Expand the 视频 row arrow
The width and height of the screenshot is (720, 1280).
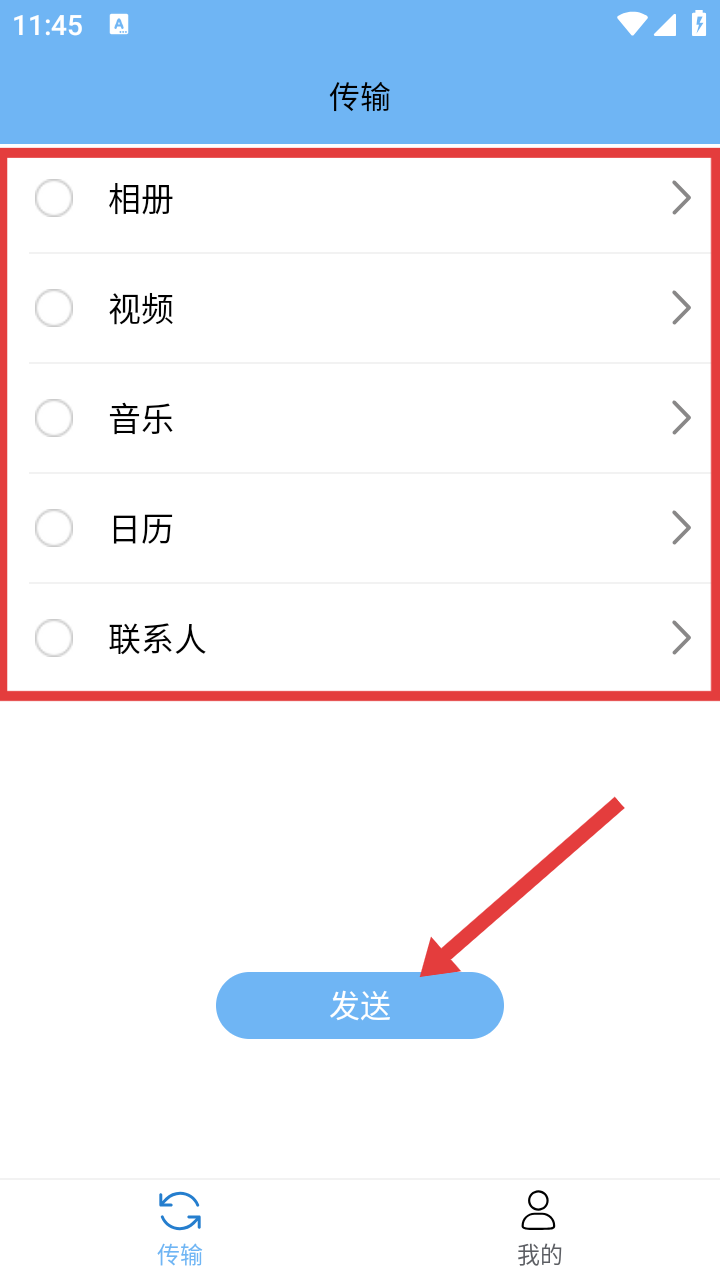point(681,308)
